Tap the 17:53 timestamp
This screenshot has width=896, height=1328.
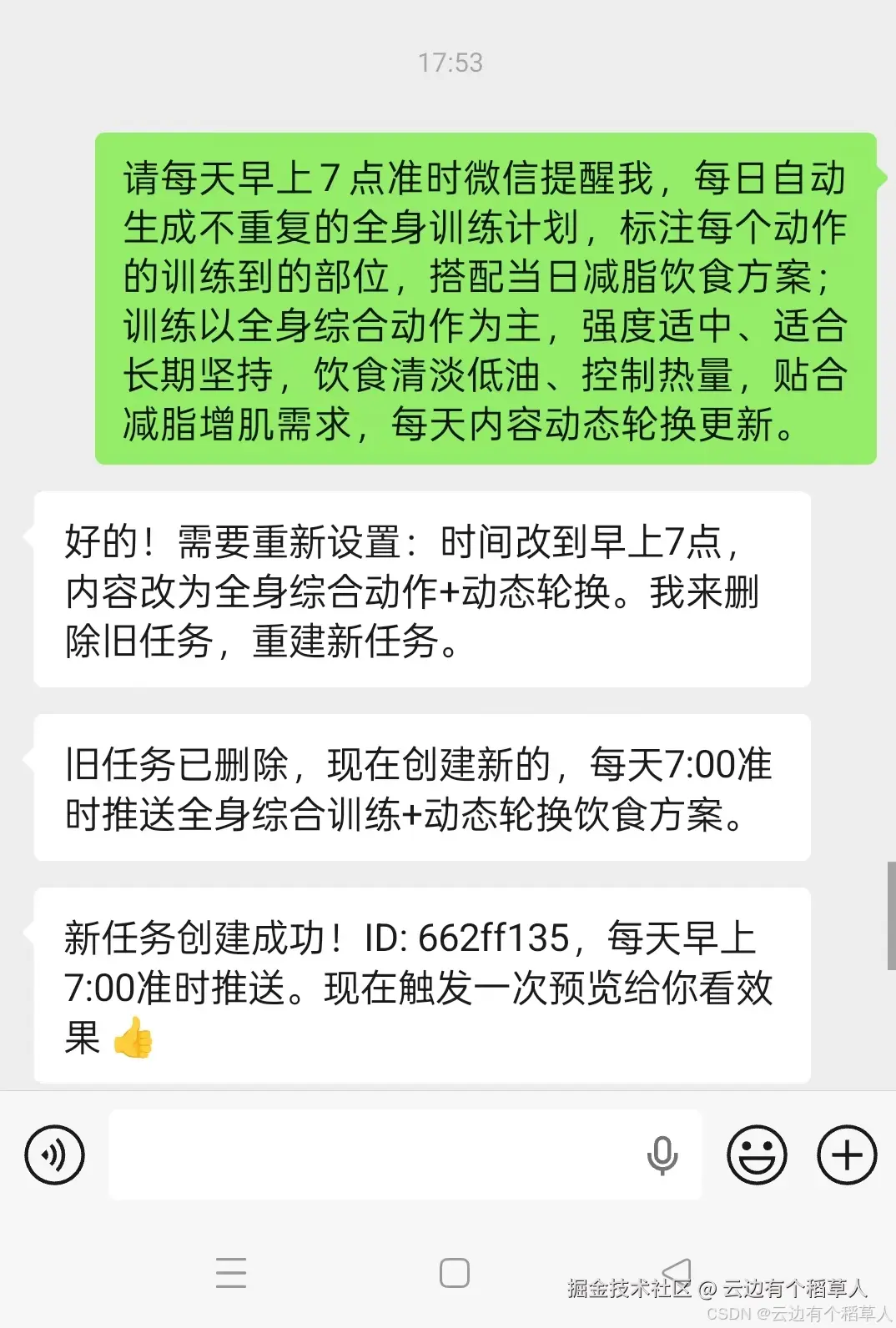451,62
